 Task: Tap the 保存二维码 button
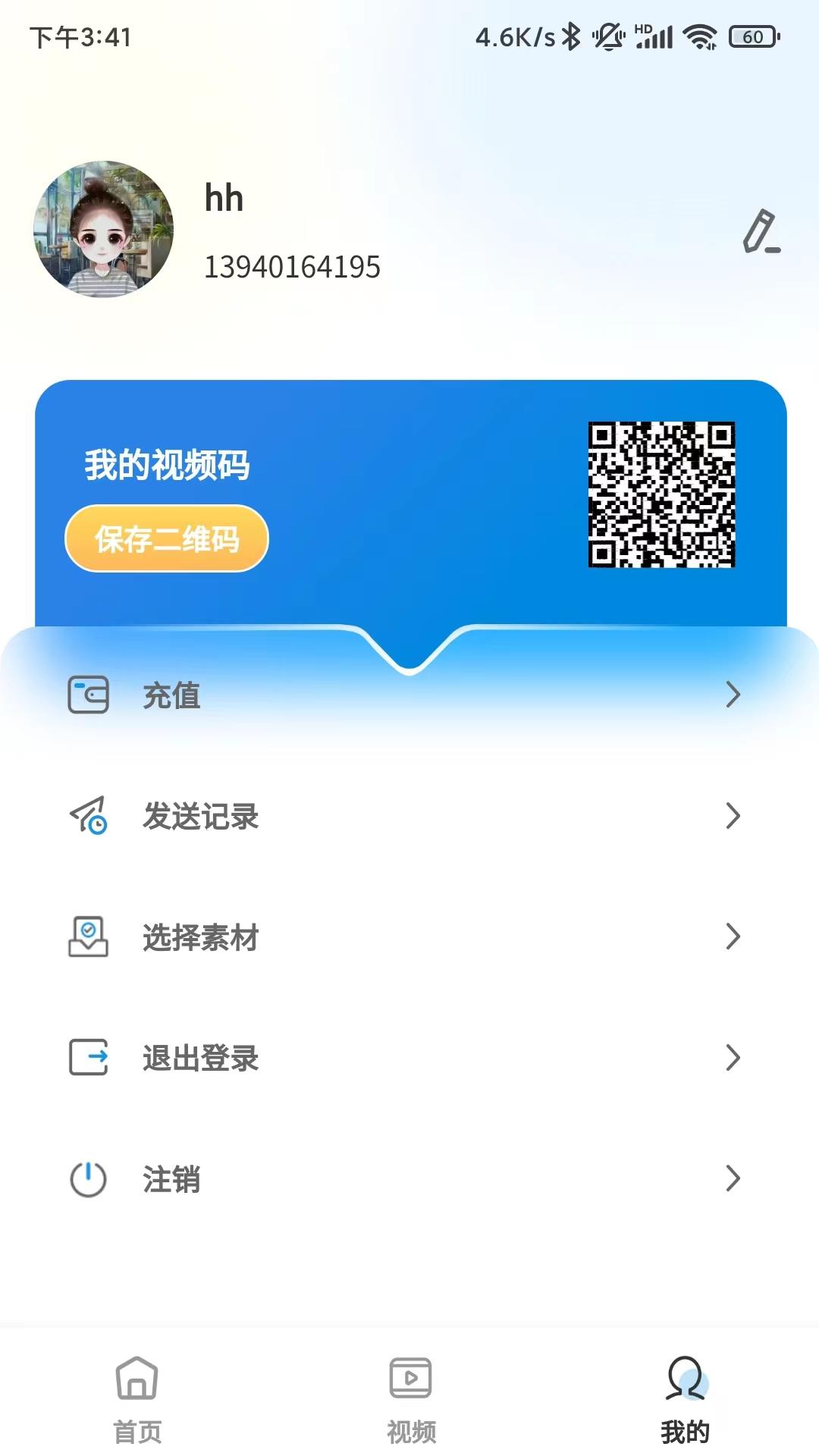click(167, 538)
